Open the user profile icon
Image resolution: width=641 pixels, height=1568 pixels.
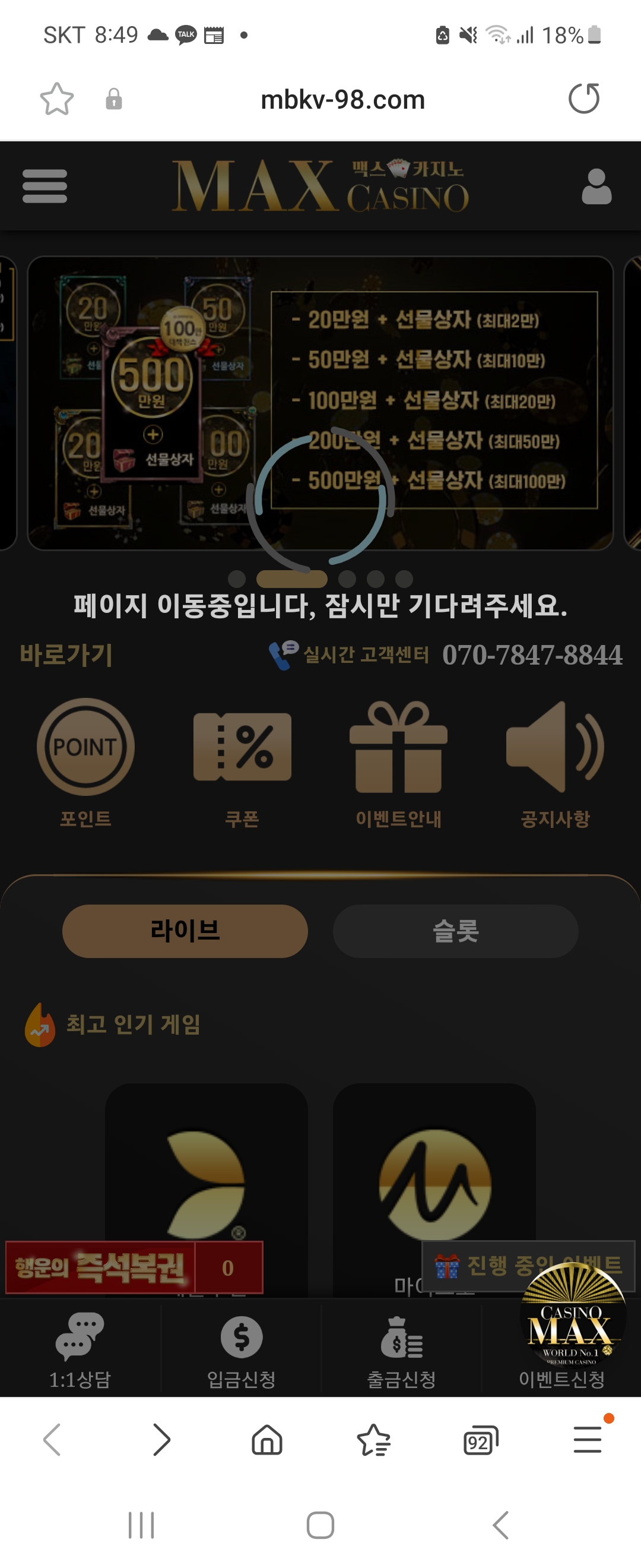(596, 186)
